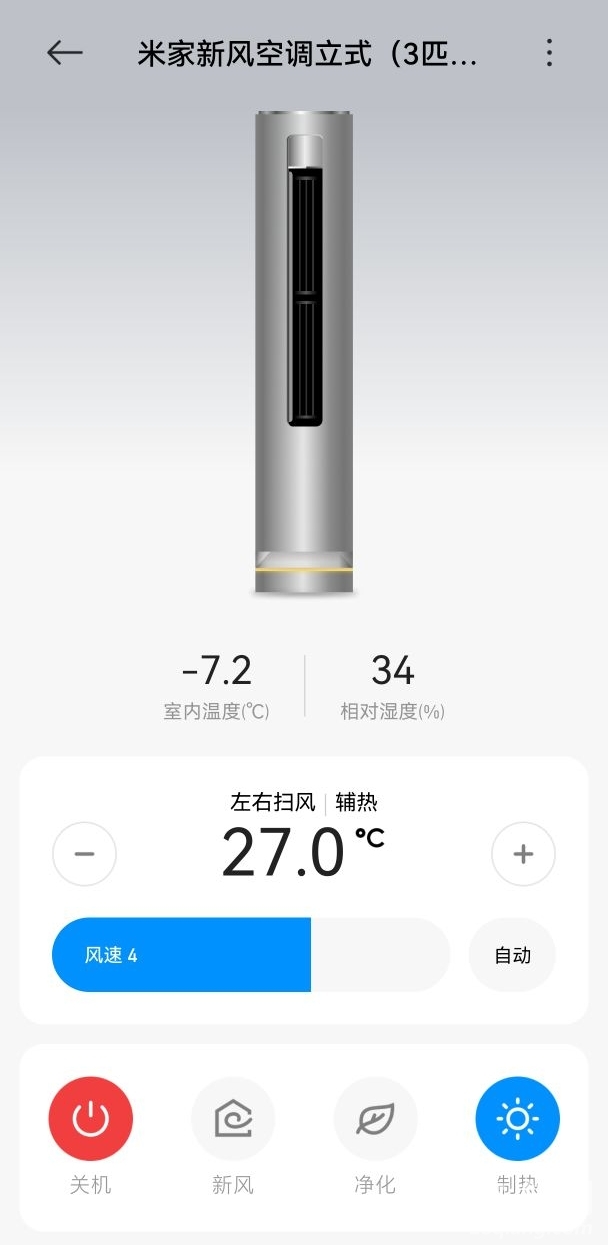Increase the target temperature with plus
Viewport: 608px width, 1245px height.
click(523, 854)
